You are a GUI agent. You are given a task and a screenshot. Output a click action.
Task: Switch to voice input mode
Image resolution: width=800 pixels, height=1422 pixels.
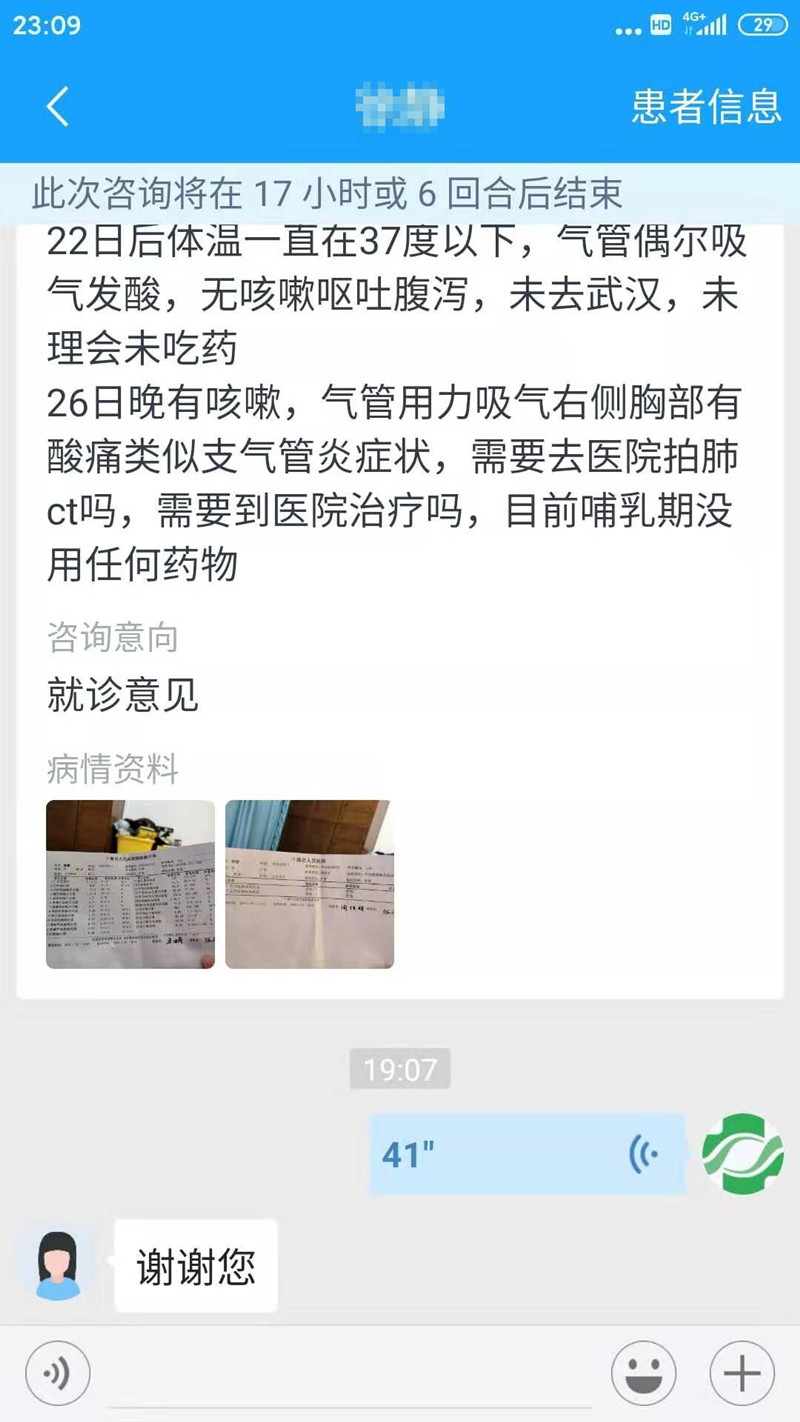(58, 1373)
